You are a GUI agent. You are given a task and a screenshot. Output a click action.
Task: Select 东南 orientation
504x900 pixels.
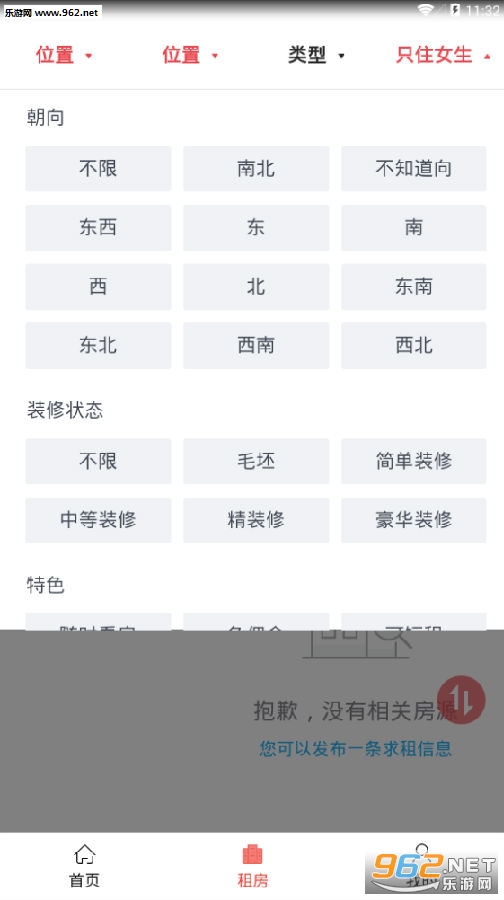pos(413,286)
